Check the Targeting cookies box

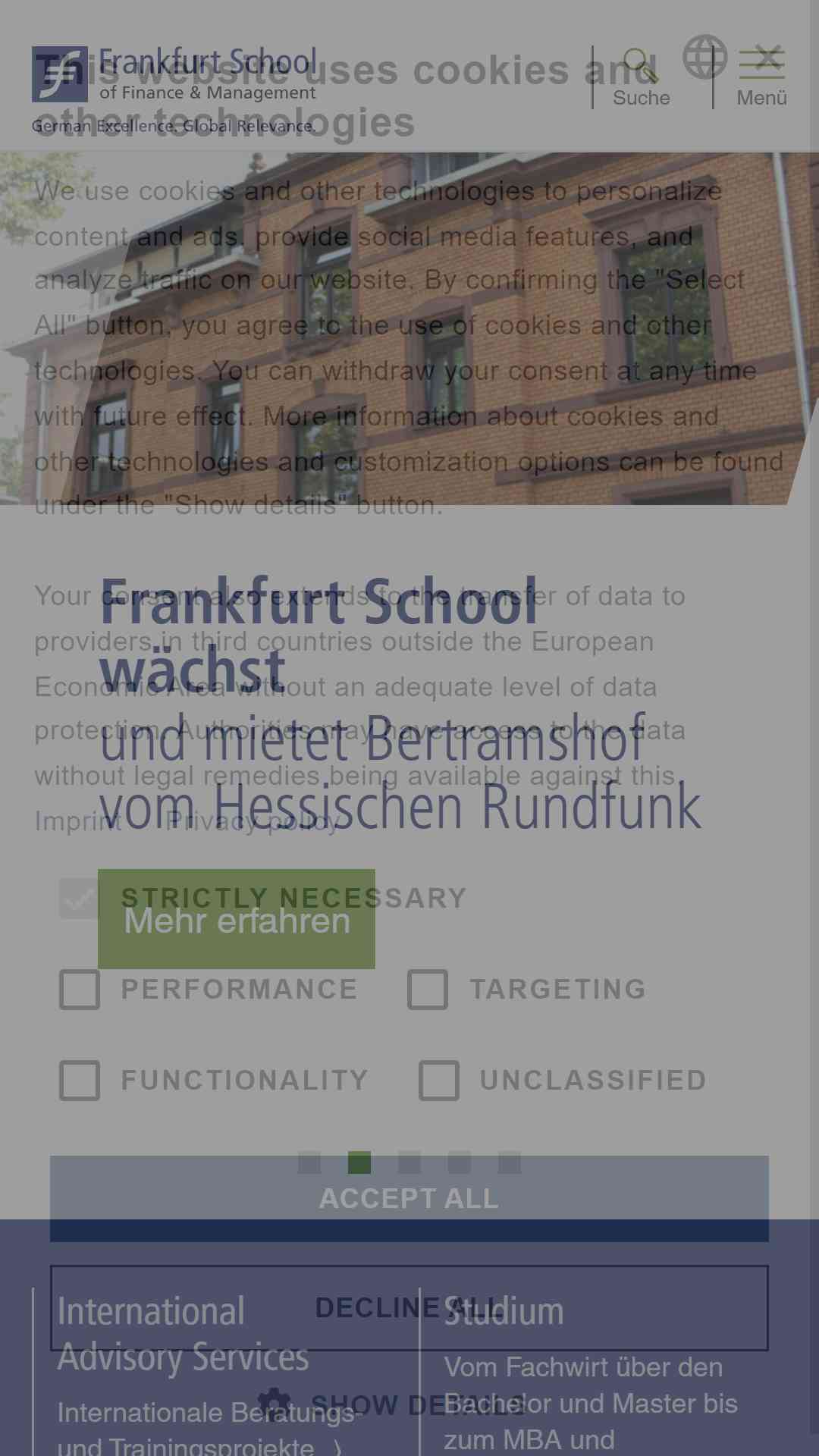click(x=428, y=990)
